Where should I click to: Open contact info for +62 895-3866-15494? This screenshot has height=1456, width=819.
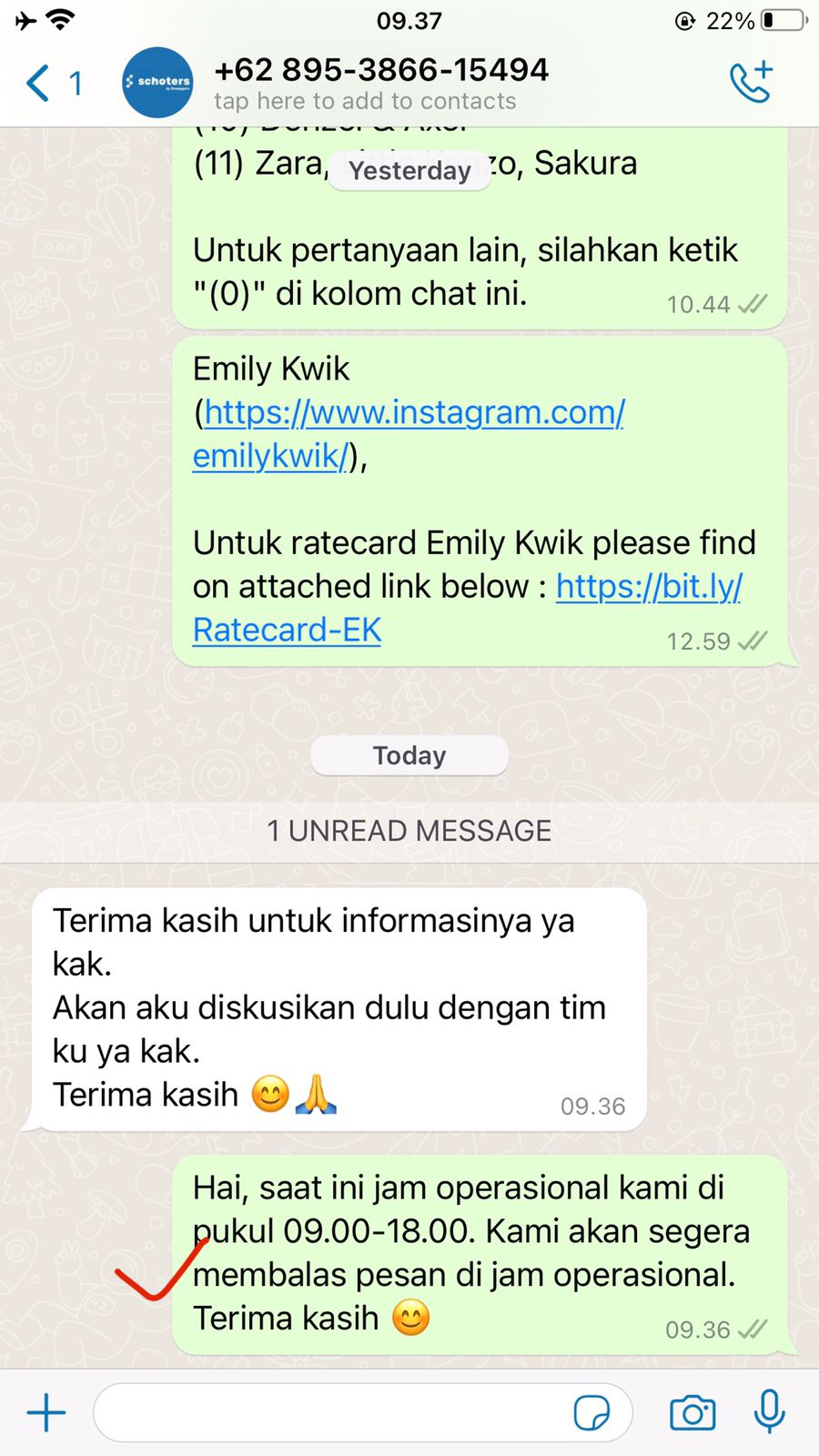382,83
